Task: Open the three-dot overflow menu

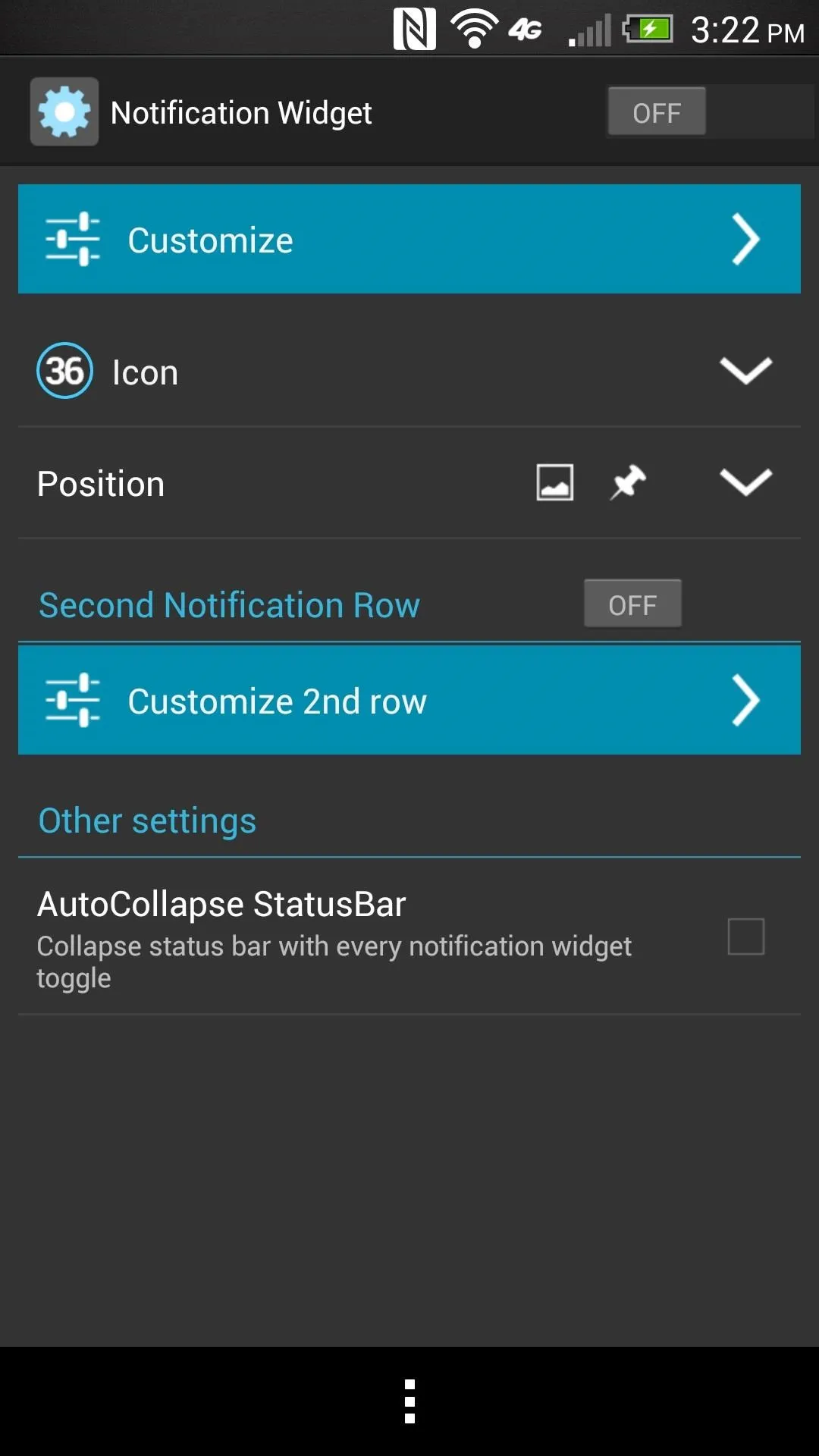Action: (x=409, y=1401)
